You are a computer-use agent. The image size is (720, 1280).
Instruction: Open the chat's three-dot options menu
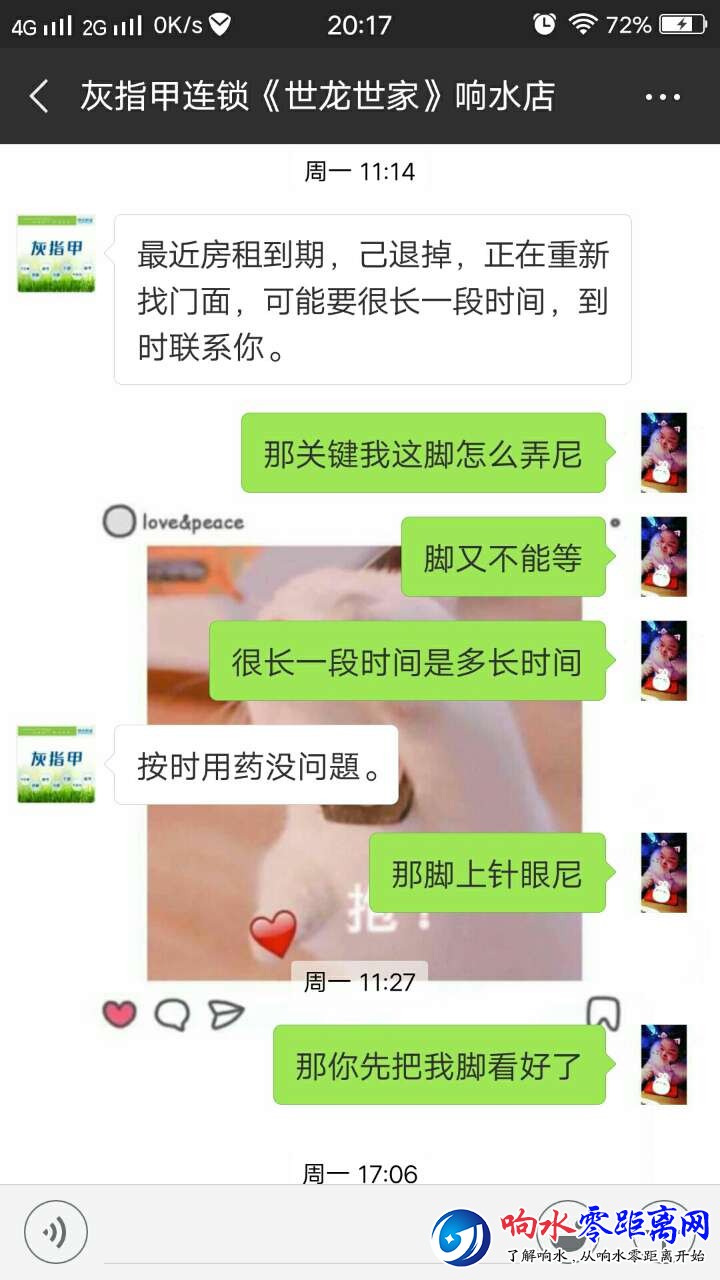(662, 97)
